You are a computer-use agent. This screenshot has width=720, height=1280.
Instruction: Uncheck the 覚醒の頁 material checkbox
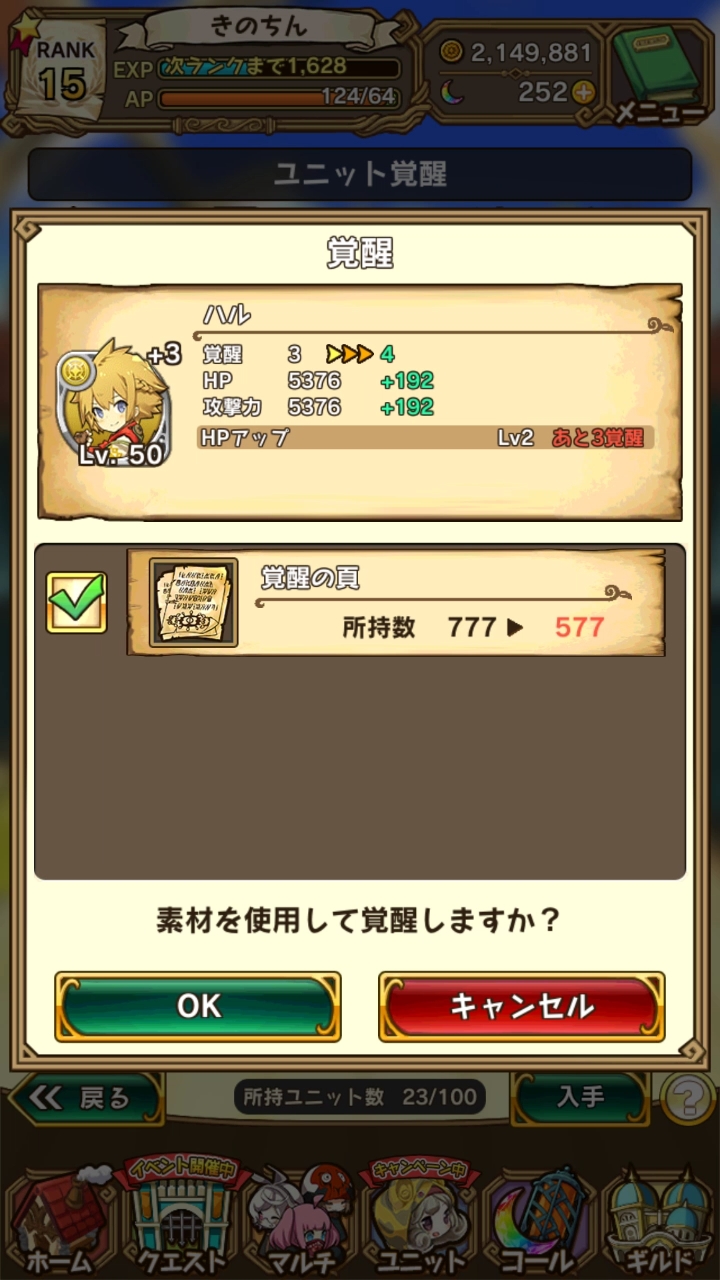pos(76,602)
